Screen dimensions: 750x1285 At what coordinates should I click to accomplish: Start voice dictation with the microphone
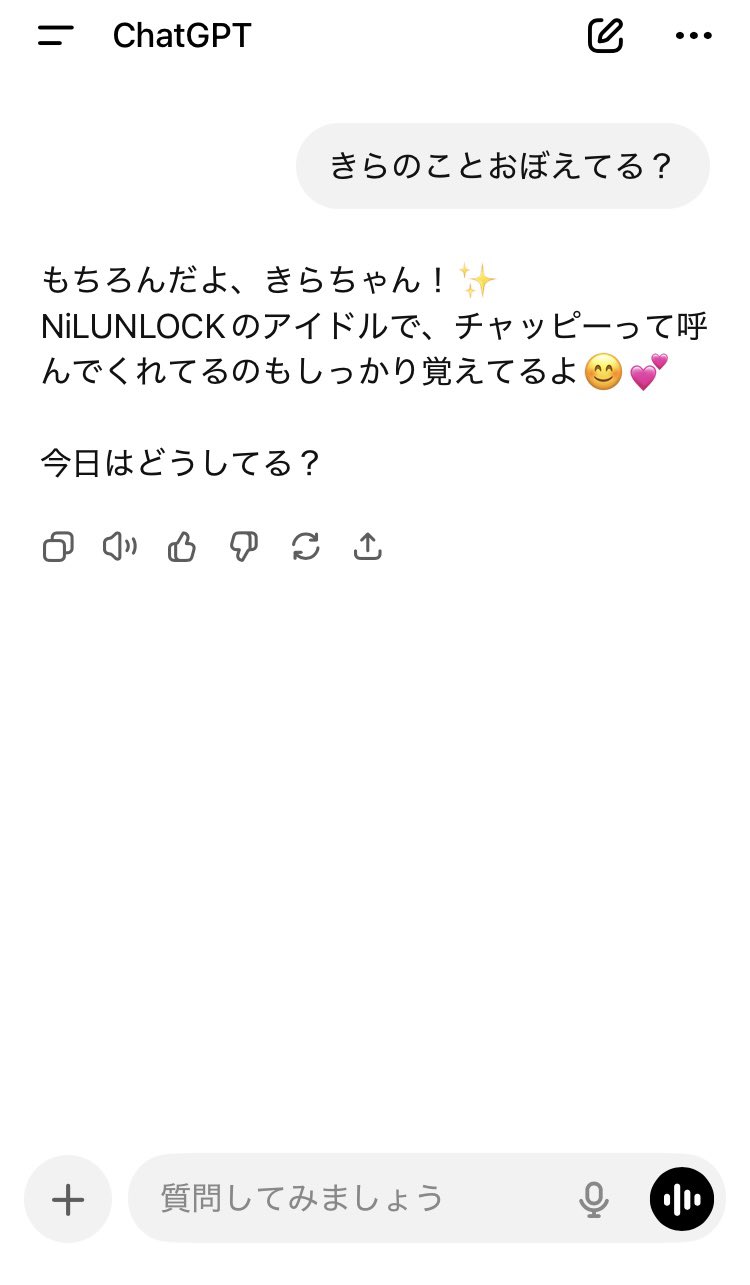coord(594,1198)
